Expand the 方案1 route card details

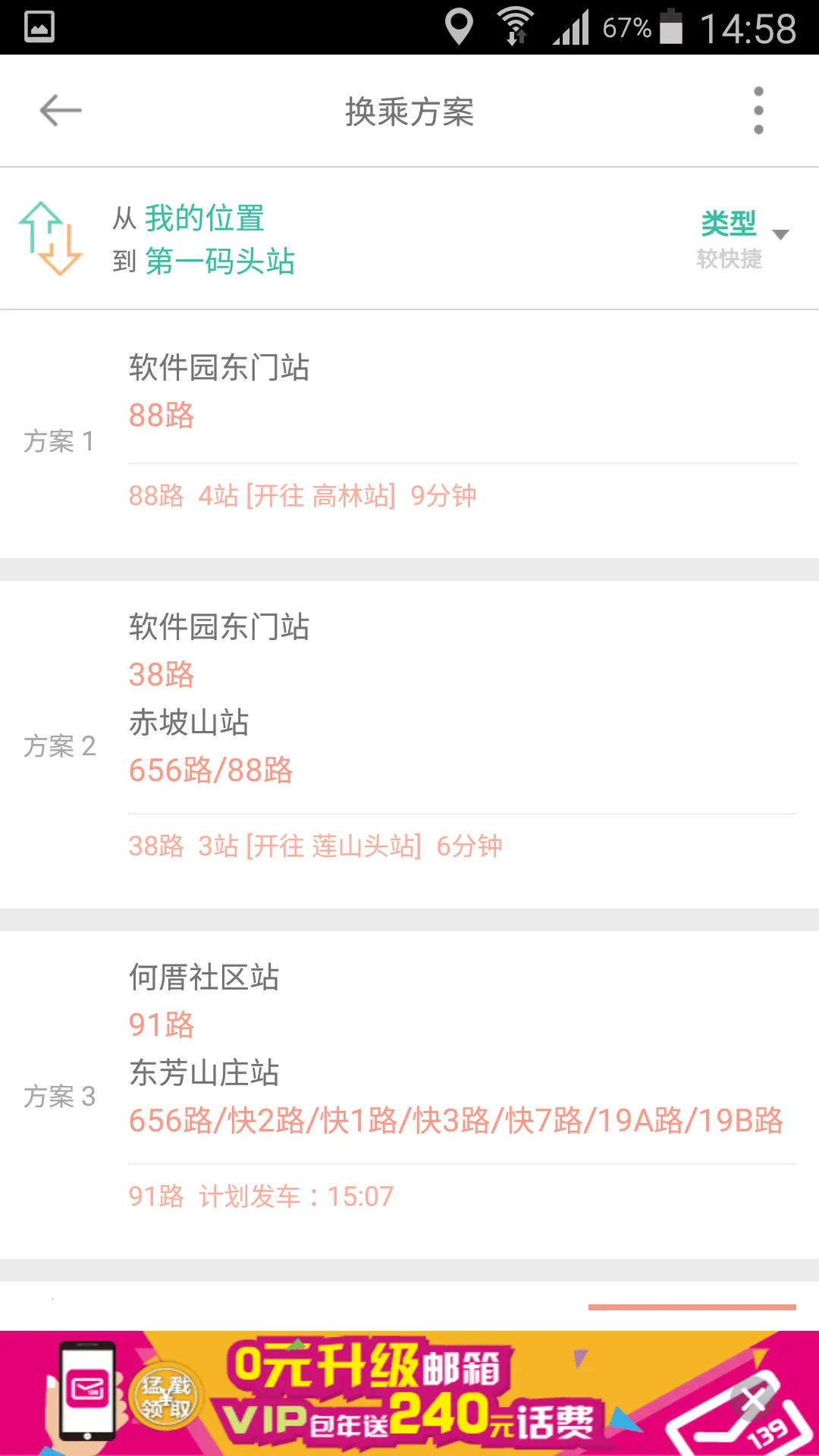[x=409, y=440]
